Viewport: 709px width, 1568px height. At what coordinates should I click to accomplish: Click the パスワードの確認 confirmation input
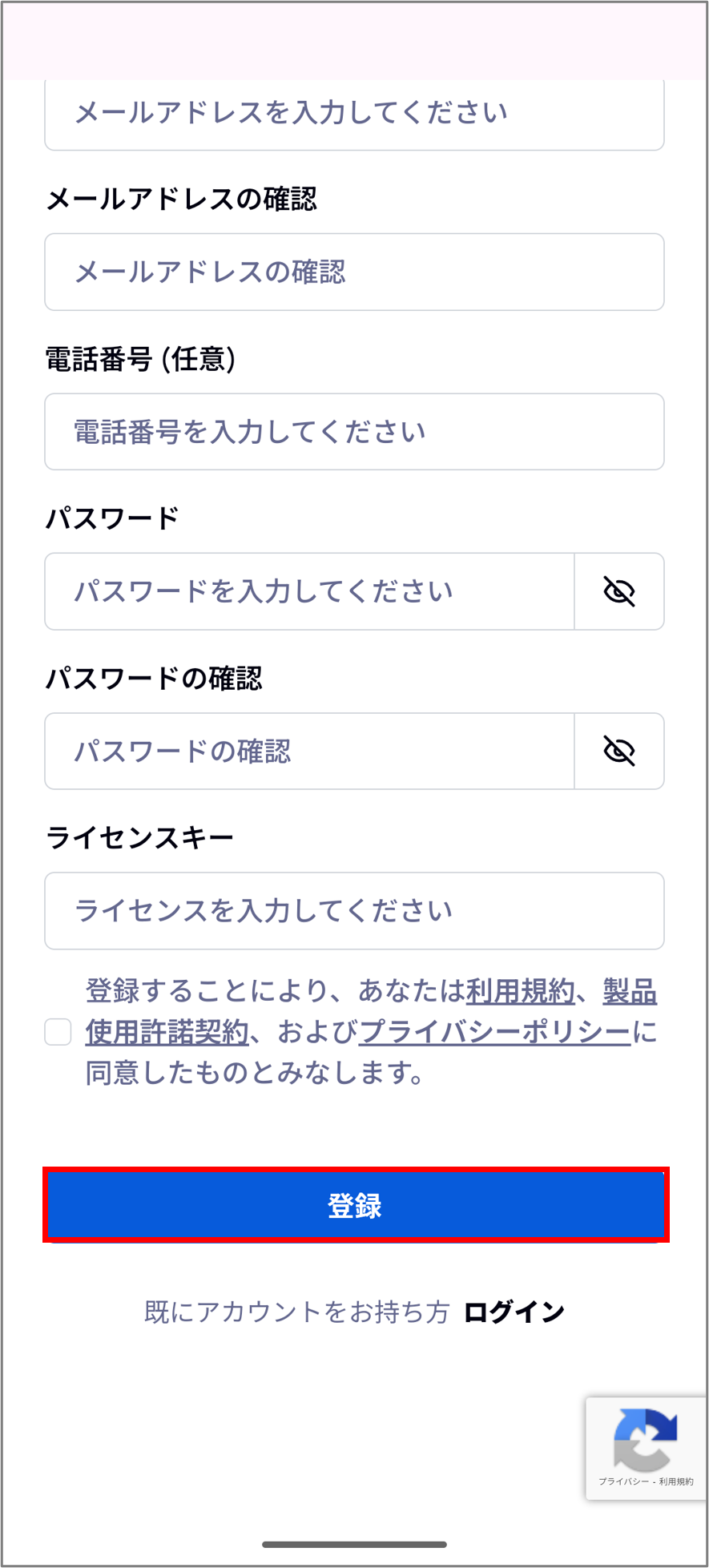click(308, 752)
